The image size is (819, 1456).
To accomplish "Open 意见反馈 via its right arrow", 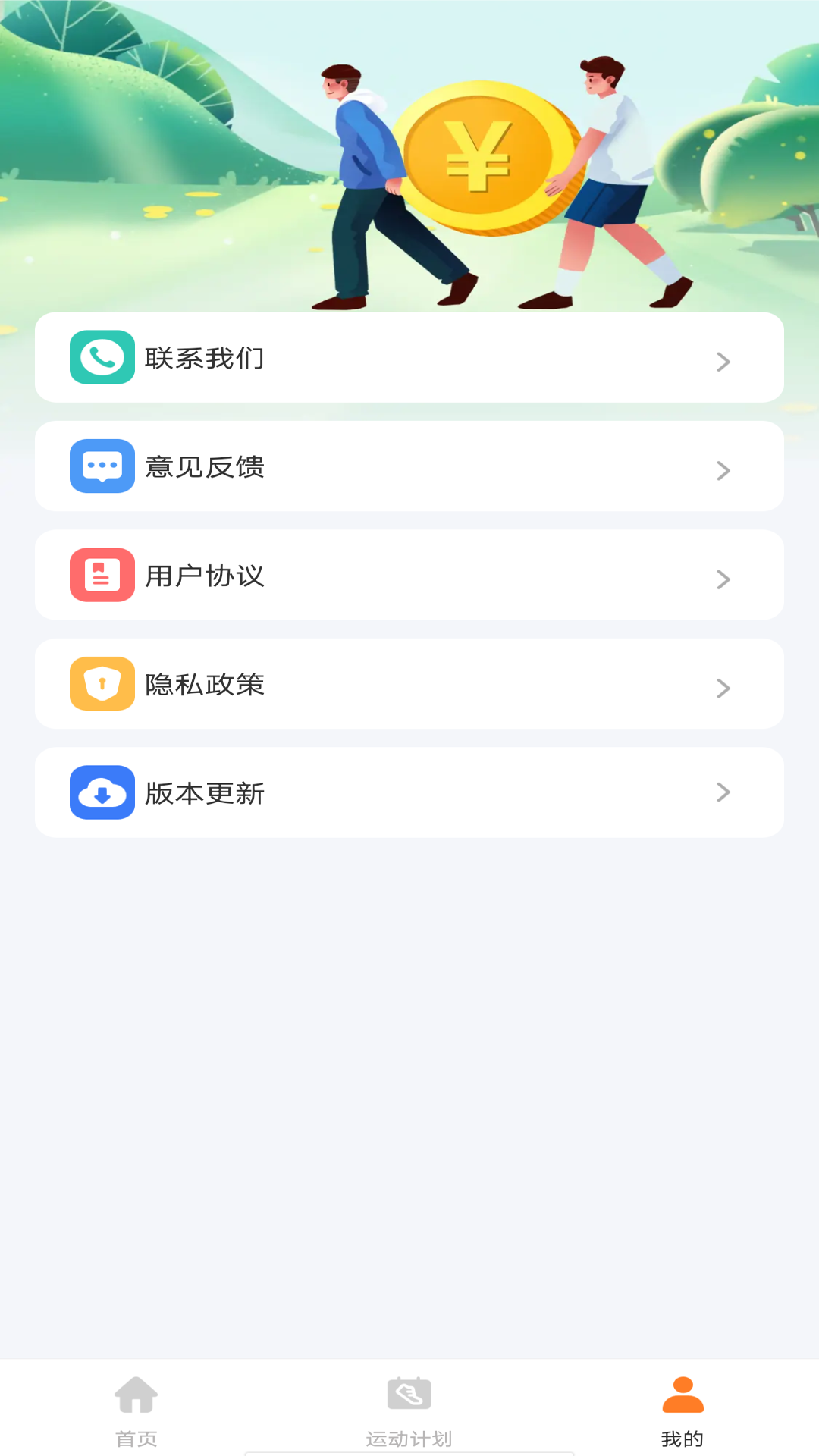I will (723, 470).
